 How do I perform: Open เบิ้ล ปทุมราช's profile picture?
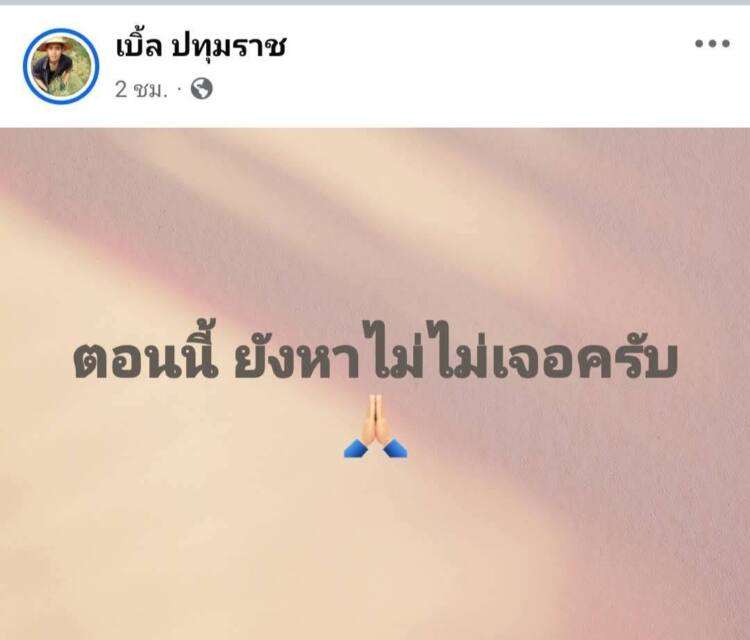[x=61, y=66]
